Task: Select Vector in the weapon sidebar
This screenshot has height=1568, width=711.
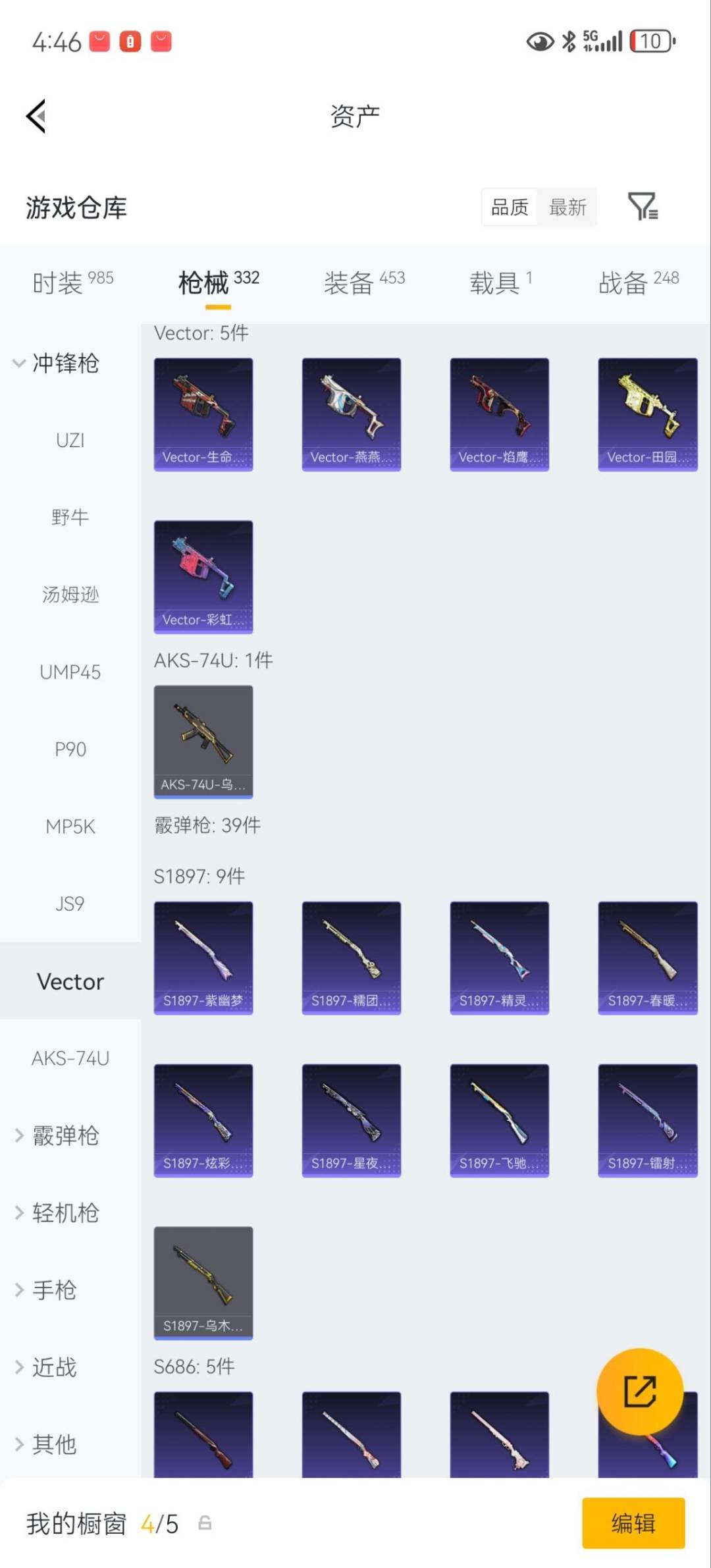Action: tap(70, 981)
